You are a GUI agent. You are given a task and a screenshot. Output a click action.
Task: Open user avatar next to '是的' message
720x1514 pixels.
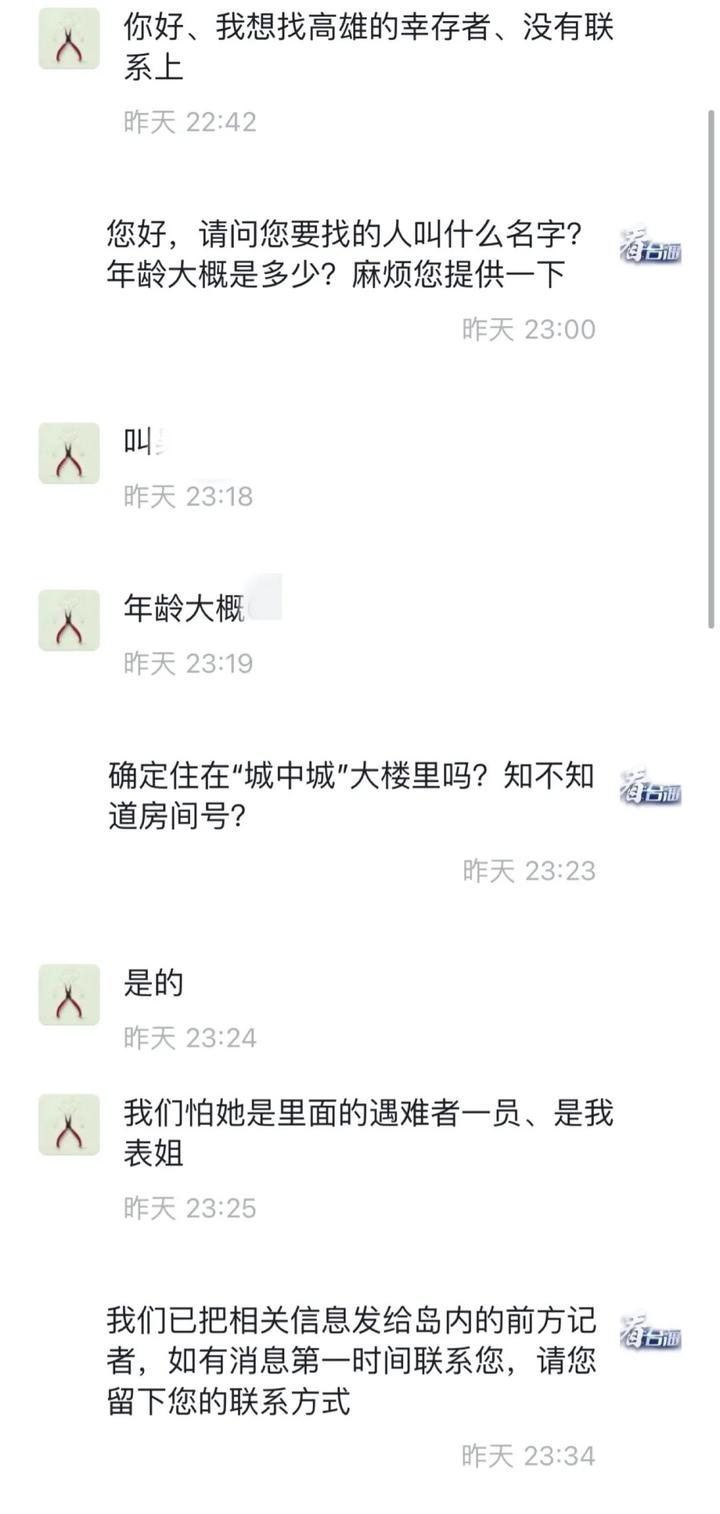coord(69,994)
